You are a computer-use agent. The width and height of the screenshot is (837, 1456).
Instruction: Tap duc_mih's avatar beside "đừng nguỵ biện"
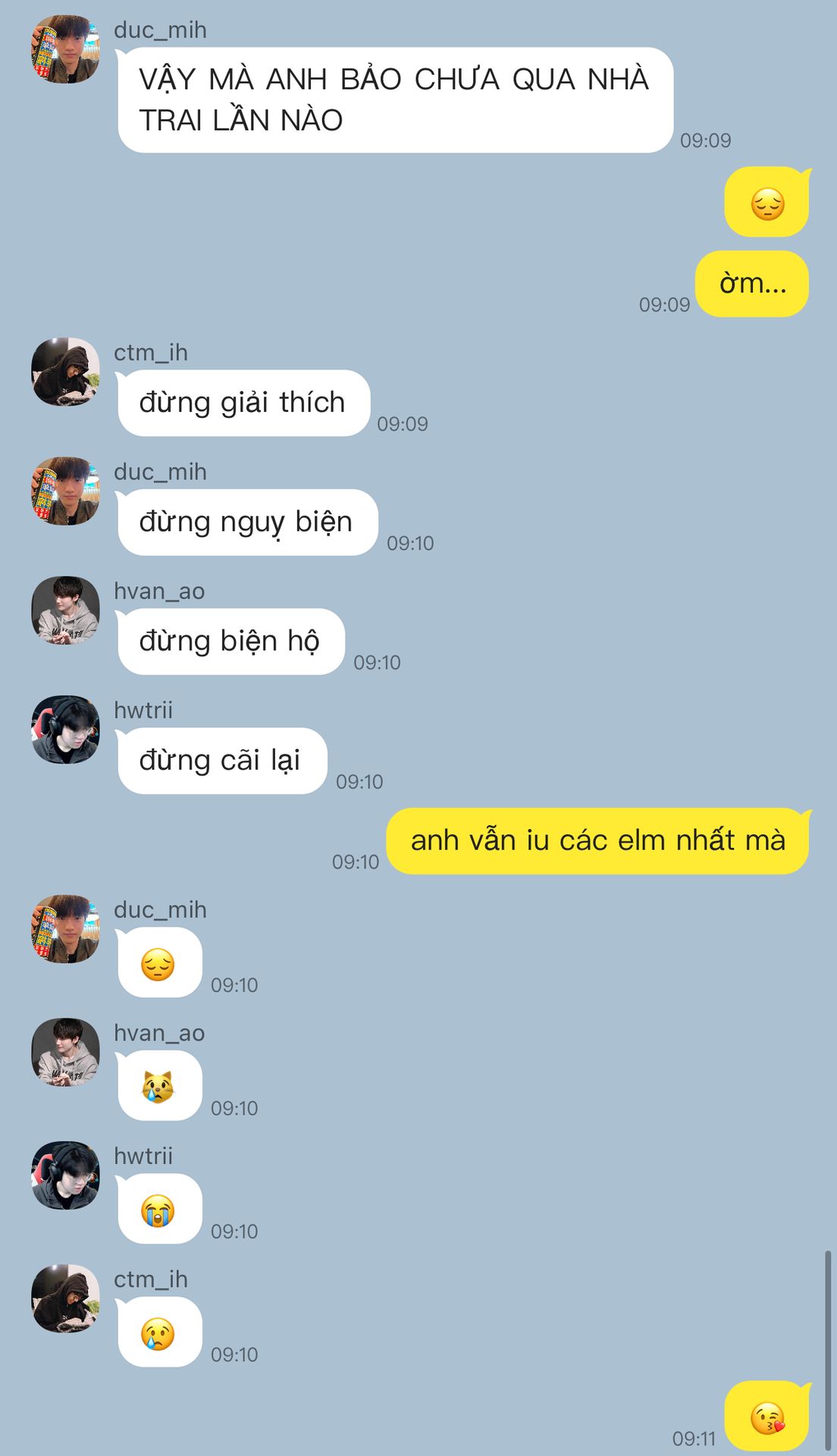click(65, 491)
